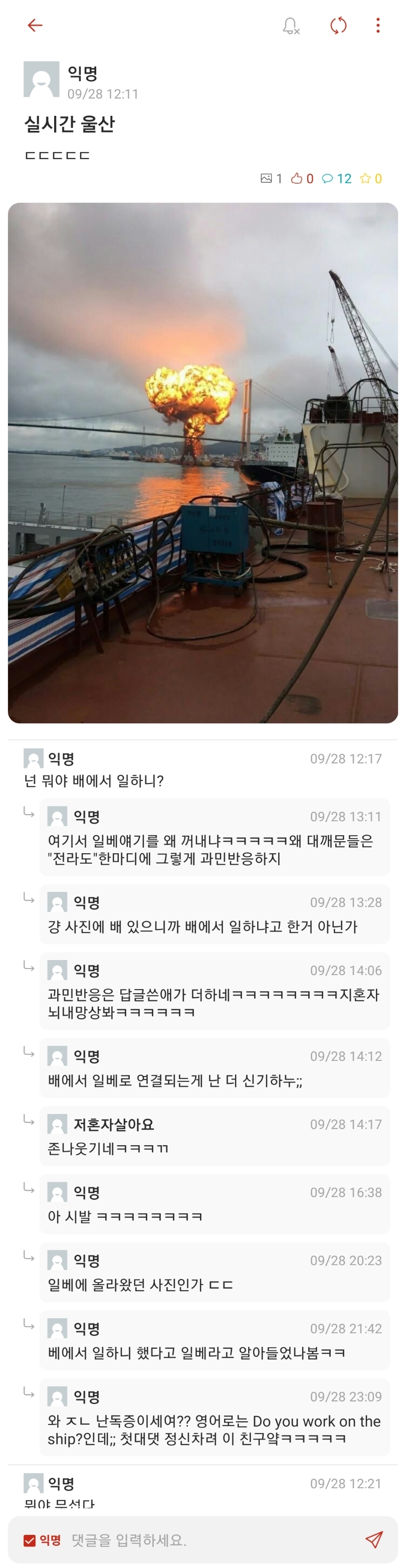Open the explosion photo in full view

point(202,462)
